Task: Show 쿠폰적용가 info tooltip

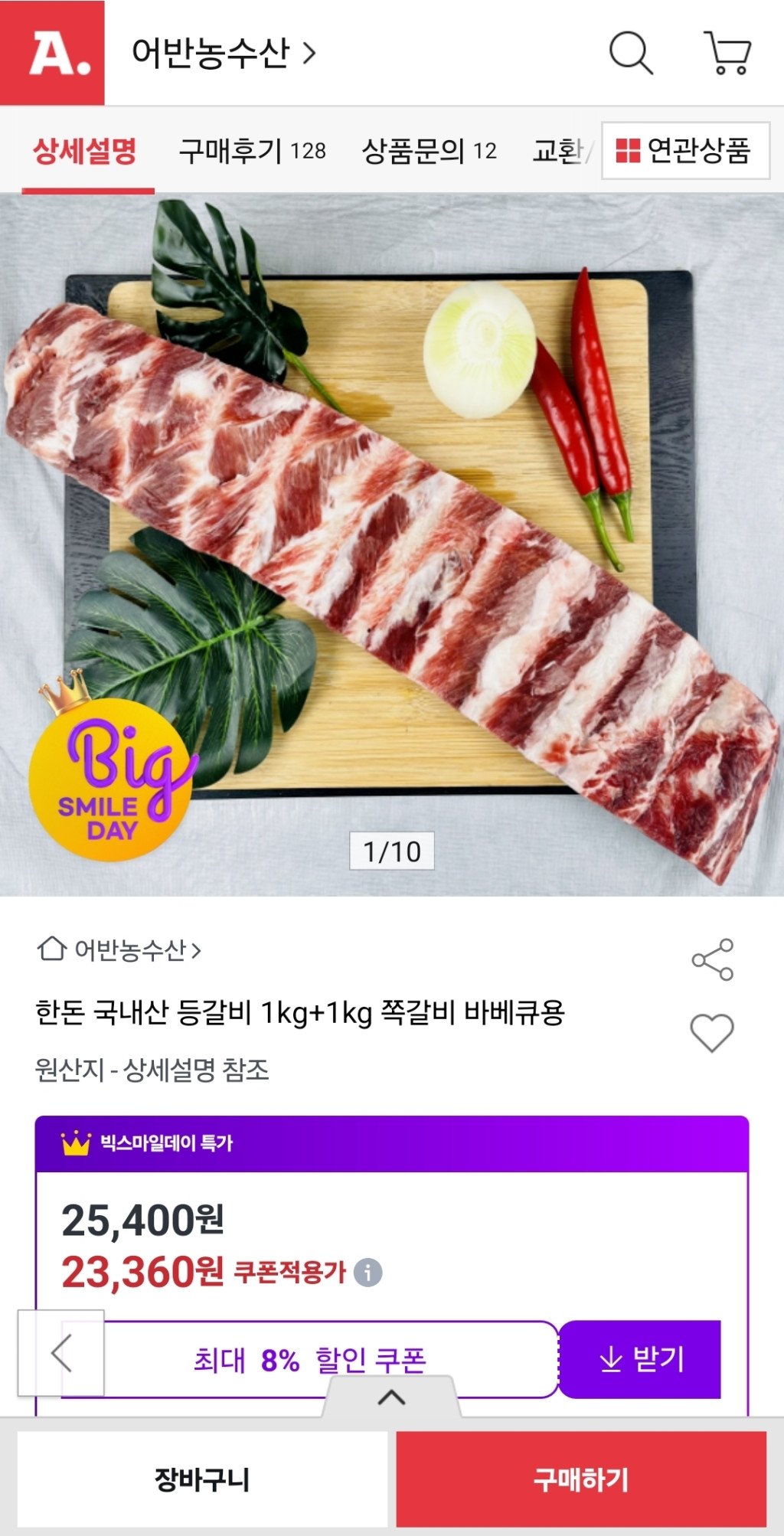Action: point(367,1273)
